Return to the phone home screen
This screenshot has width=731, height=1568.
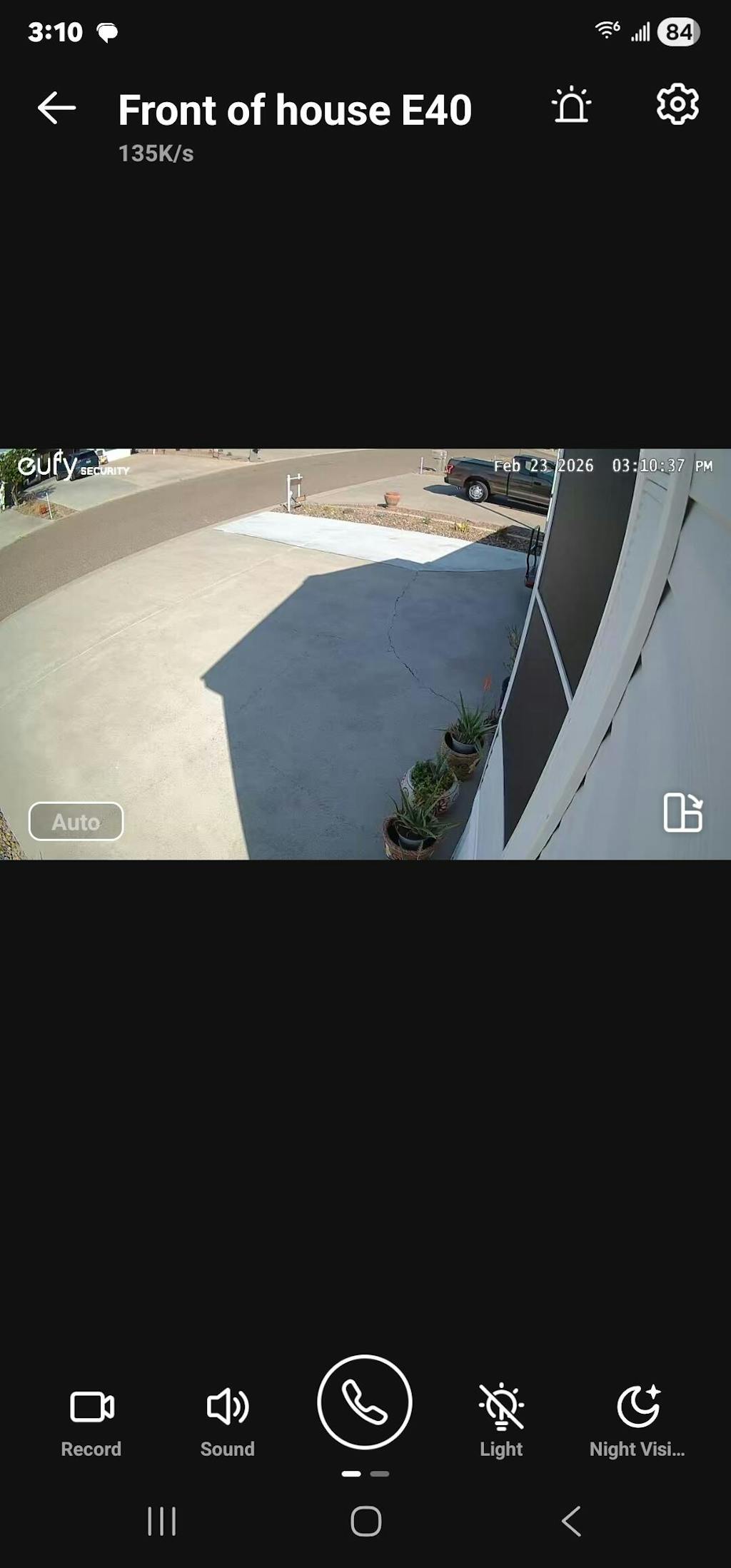[x=365, y=1521]
